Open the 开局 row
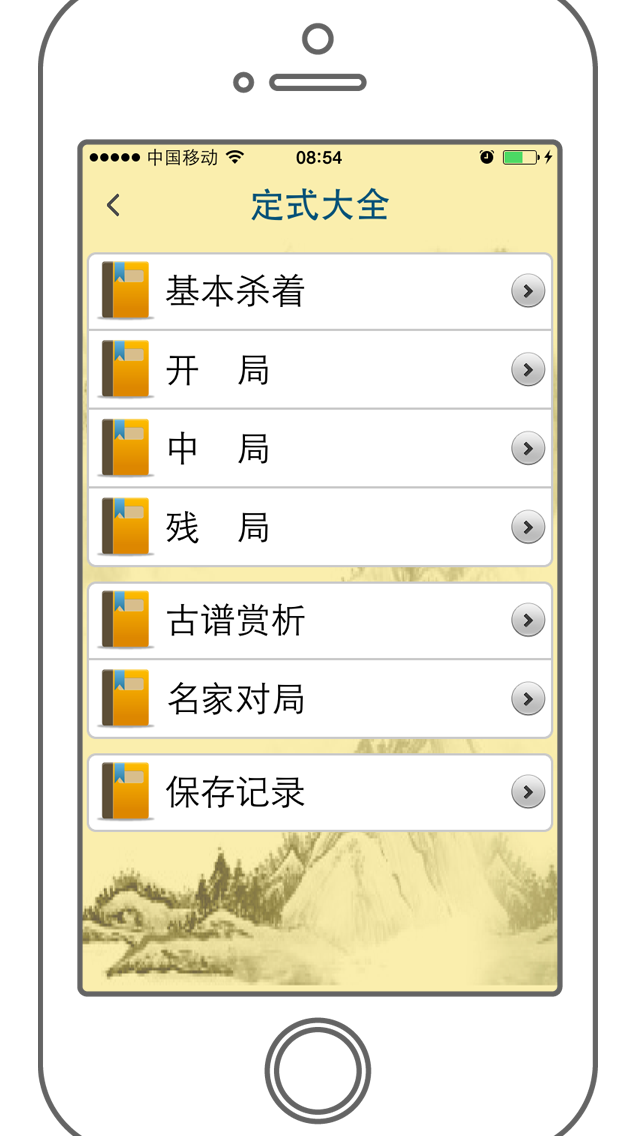This screenshot has height=1136, width=640. 320,370
